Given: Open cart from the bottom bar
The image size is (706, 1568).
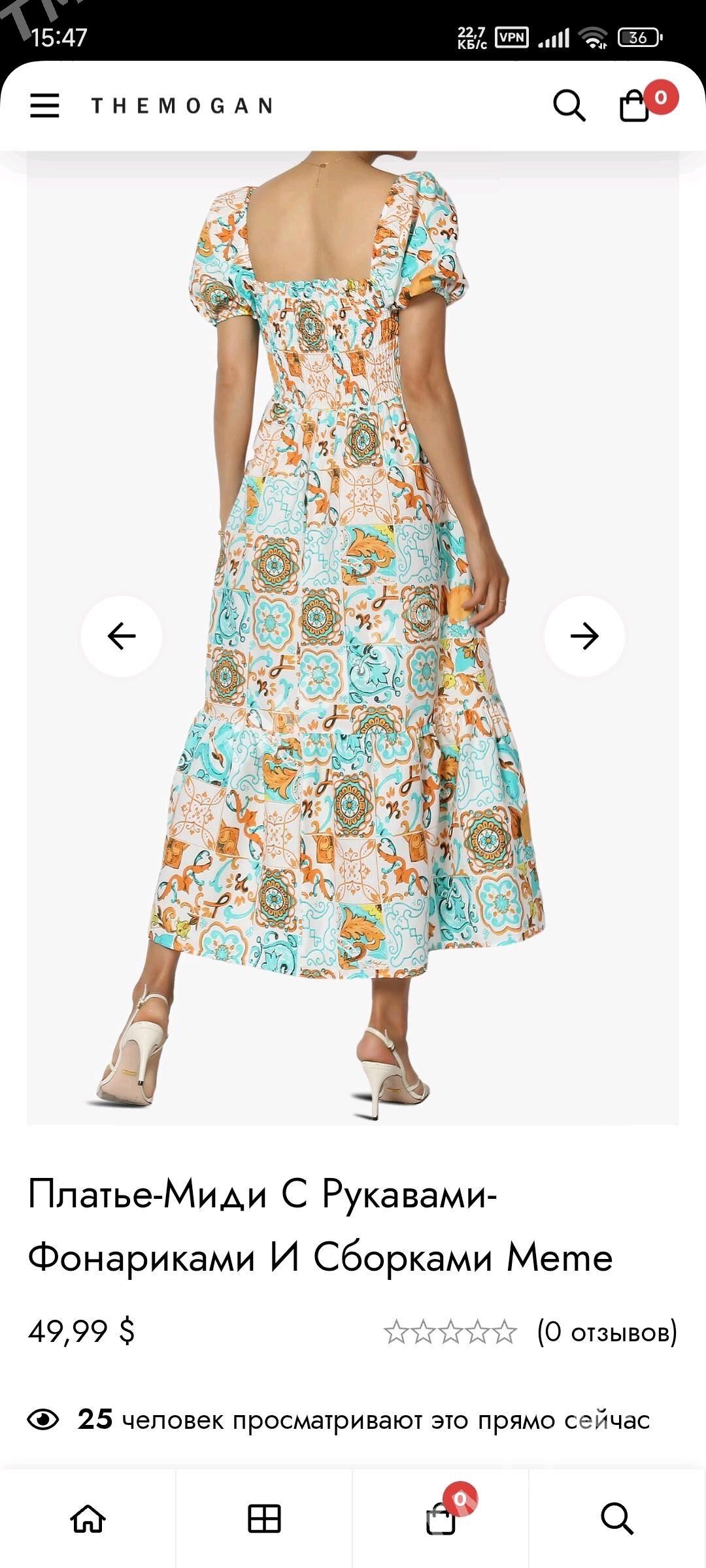Looking at the screenshot, I should (x=441, y=1518).
